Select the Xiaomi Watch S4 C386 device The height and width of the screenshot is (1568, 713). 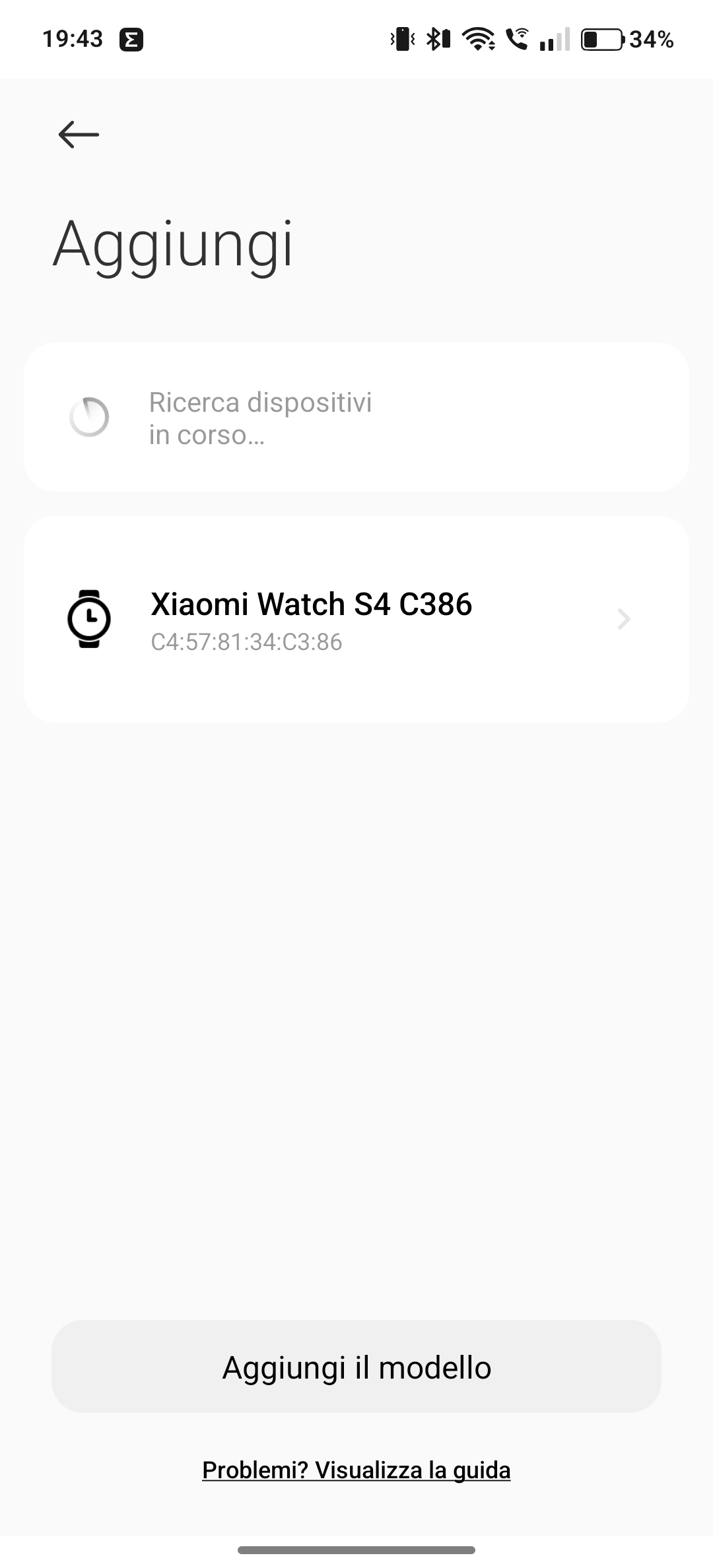(356, 619)
